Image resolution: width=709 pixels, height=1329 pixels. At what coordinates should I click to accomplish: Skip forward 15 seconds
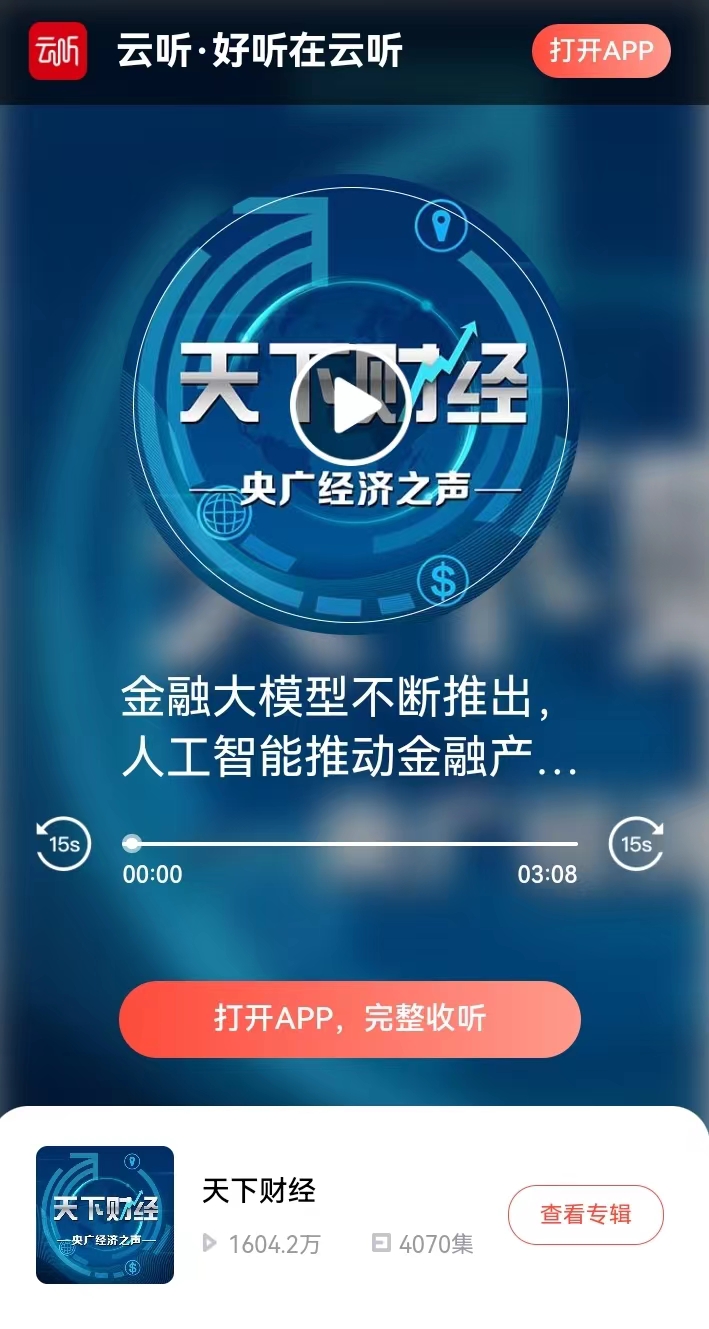pos(636,844)
